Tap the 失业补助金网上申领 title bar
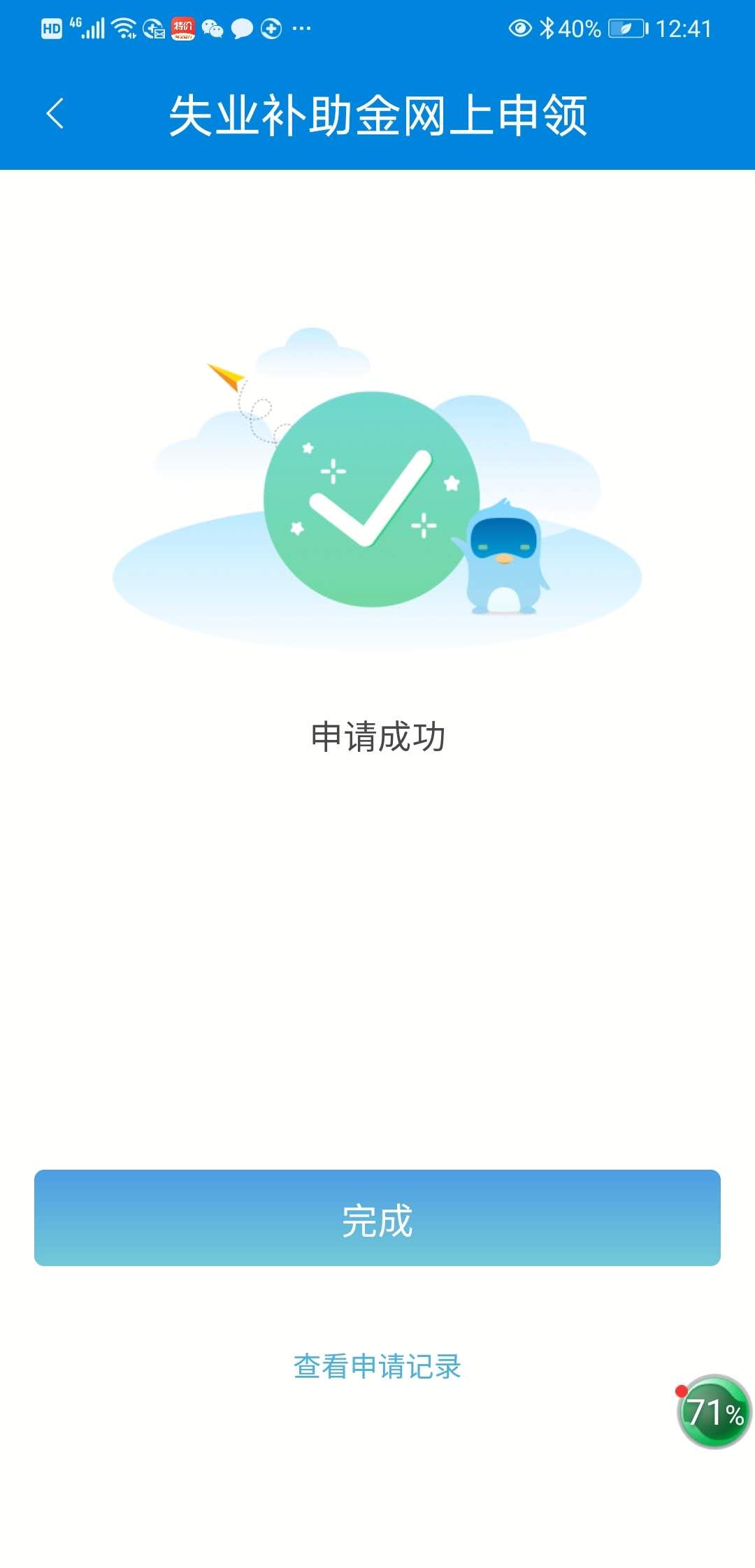Screen dimensions: 755x1568 click(x=377, y=114)
